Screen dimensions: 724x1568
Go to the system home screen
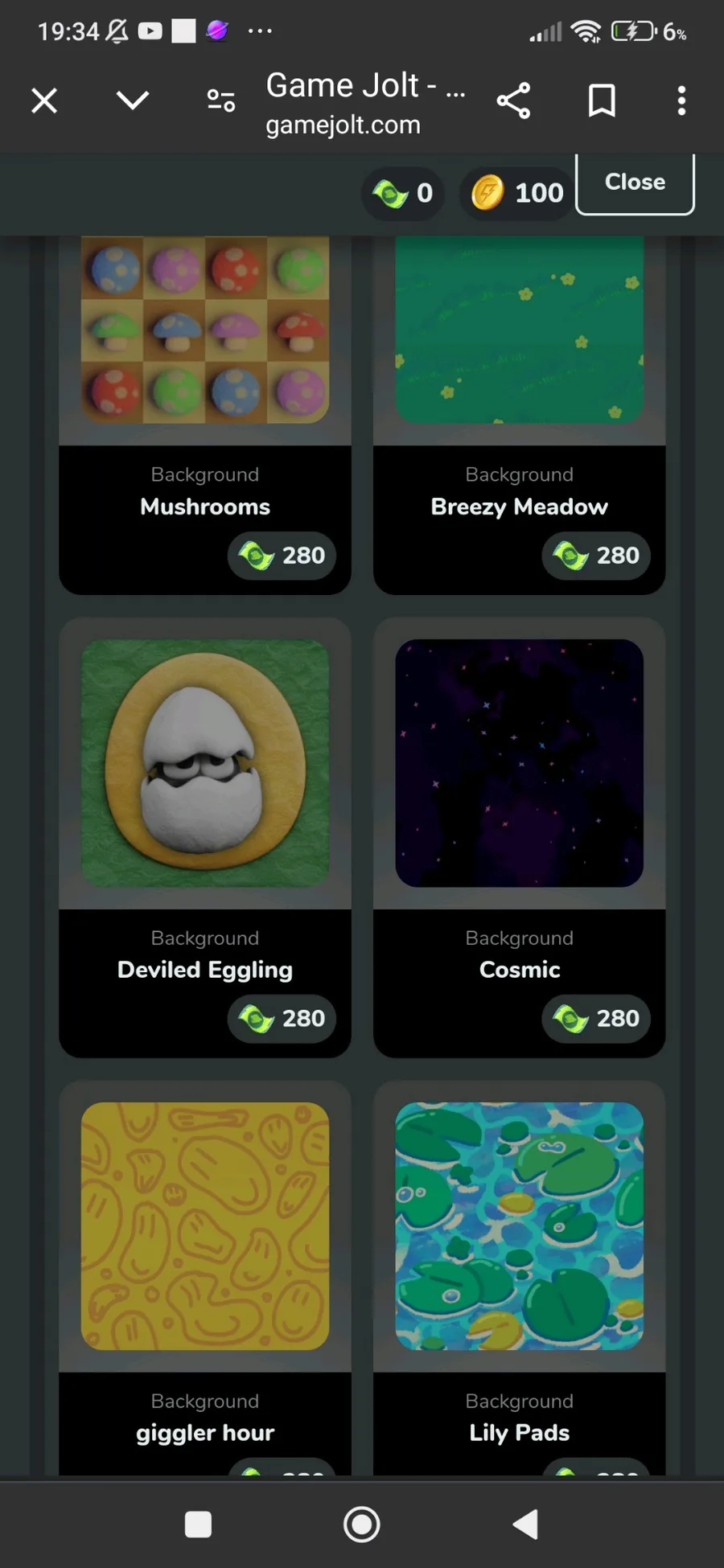click(361, 1524)
